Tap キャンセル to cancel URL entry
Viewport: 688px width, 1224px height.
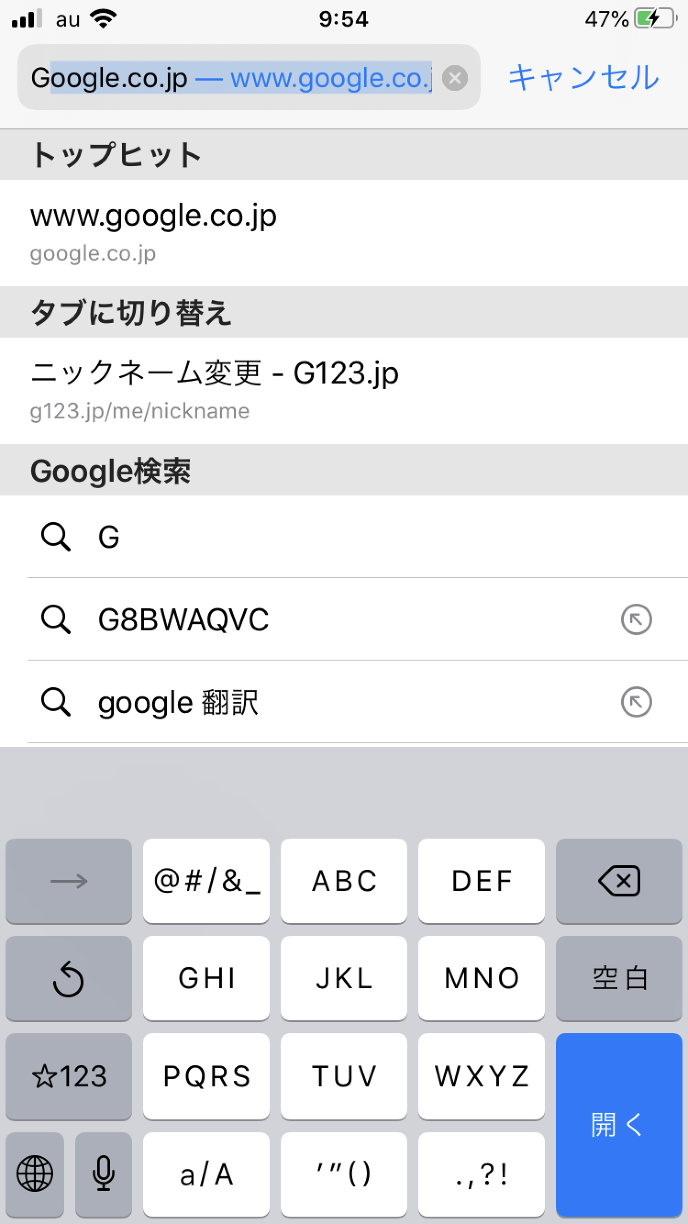click(x=584, y=77)
